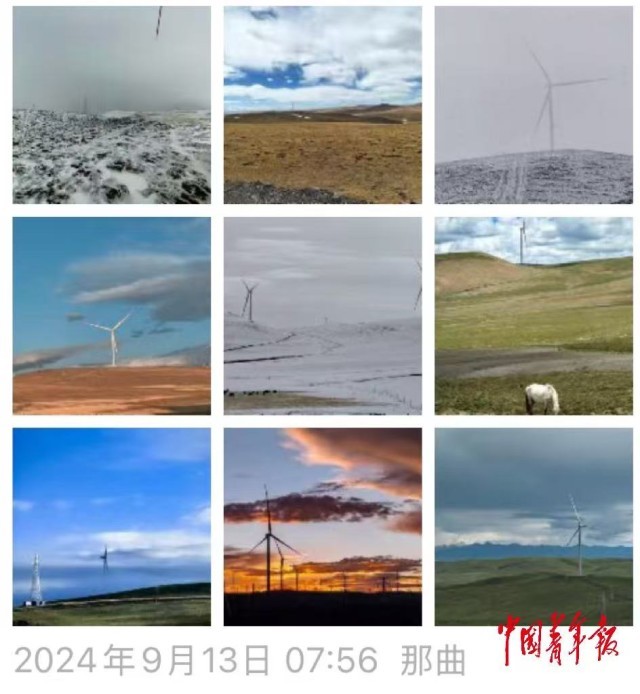Open the fog-shrouded turbine on snowy hill photo
This screenshot has height=694, width=640.
[x=533, y=105]
